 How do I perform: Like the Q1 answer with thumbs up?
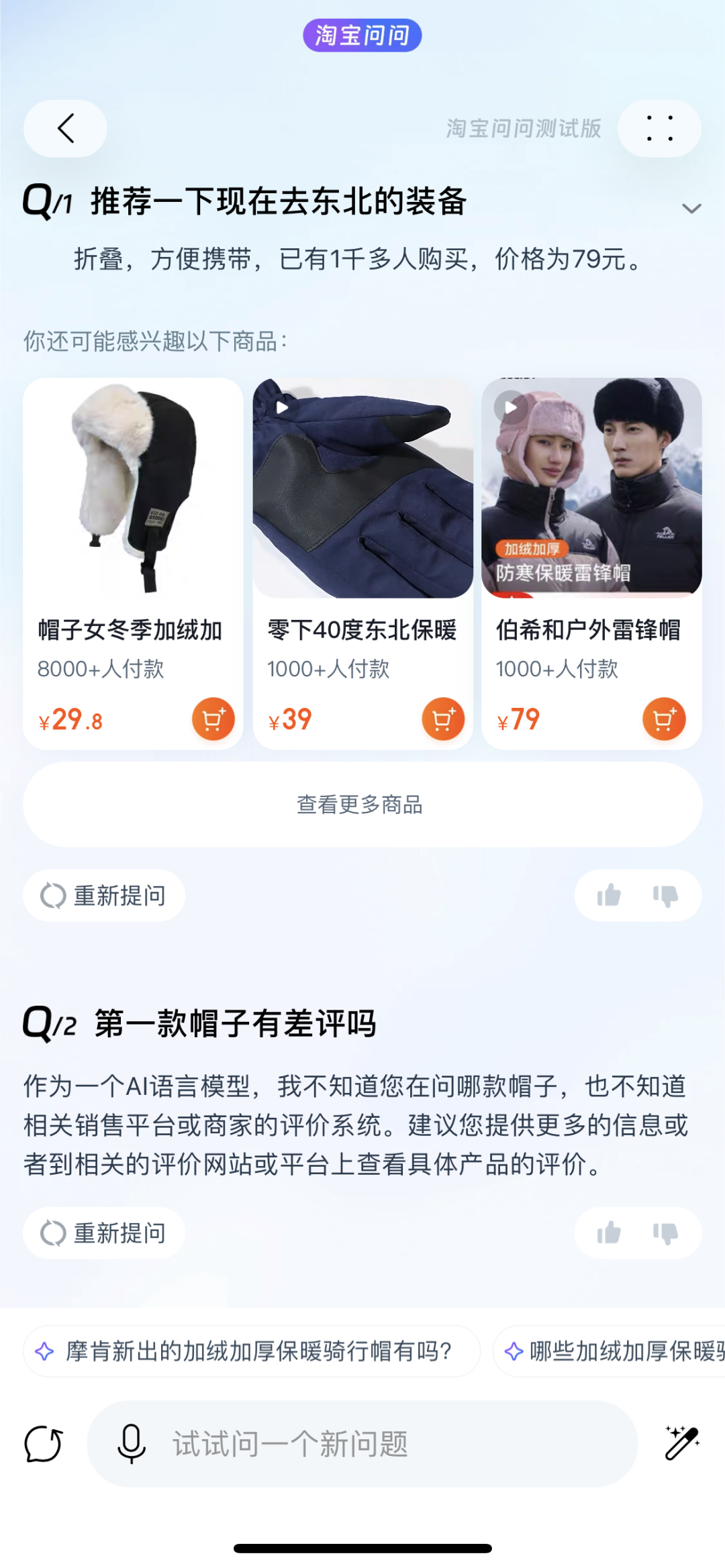coord(609,896)
